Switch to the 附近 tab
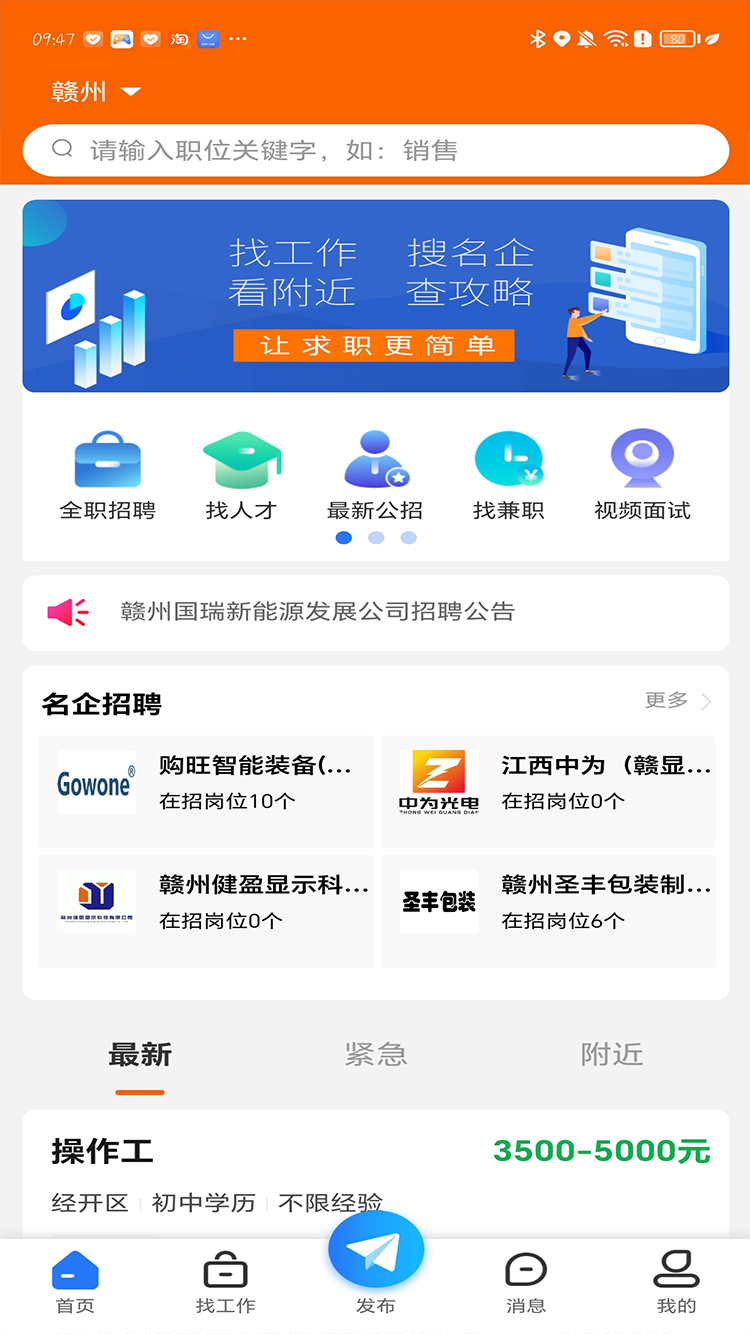The width and height of the screenshot is (750, 1334). [612, 1055]
